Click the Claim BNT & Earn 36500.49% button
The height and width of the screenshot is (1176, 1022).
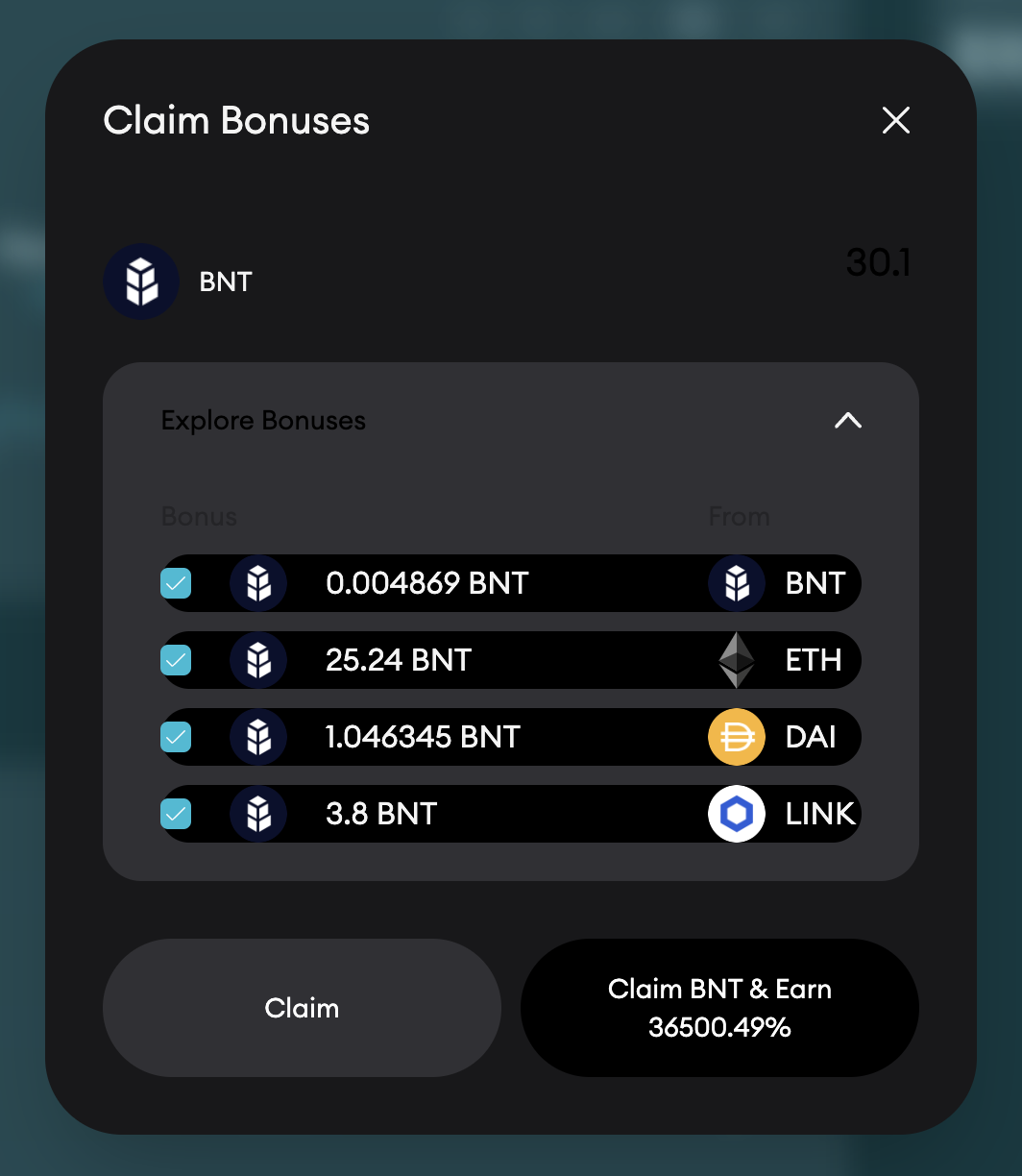(719, 1007)
